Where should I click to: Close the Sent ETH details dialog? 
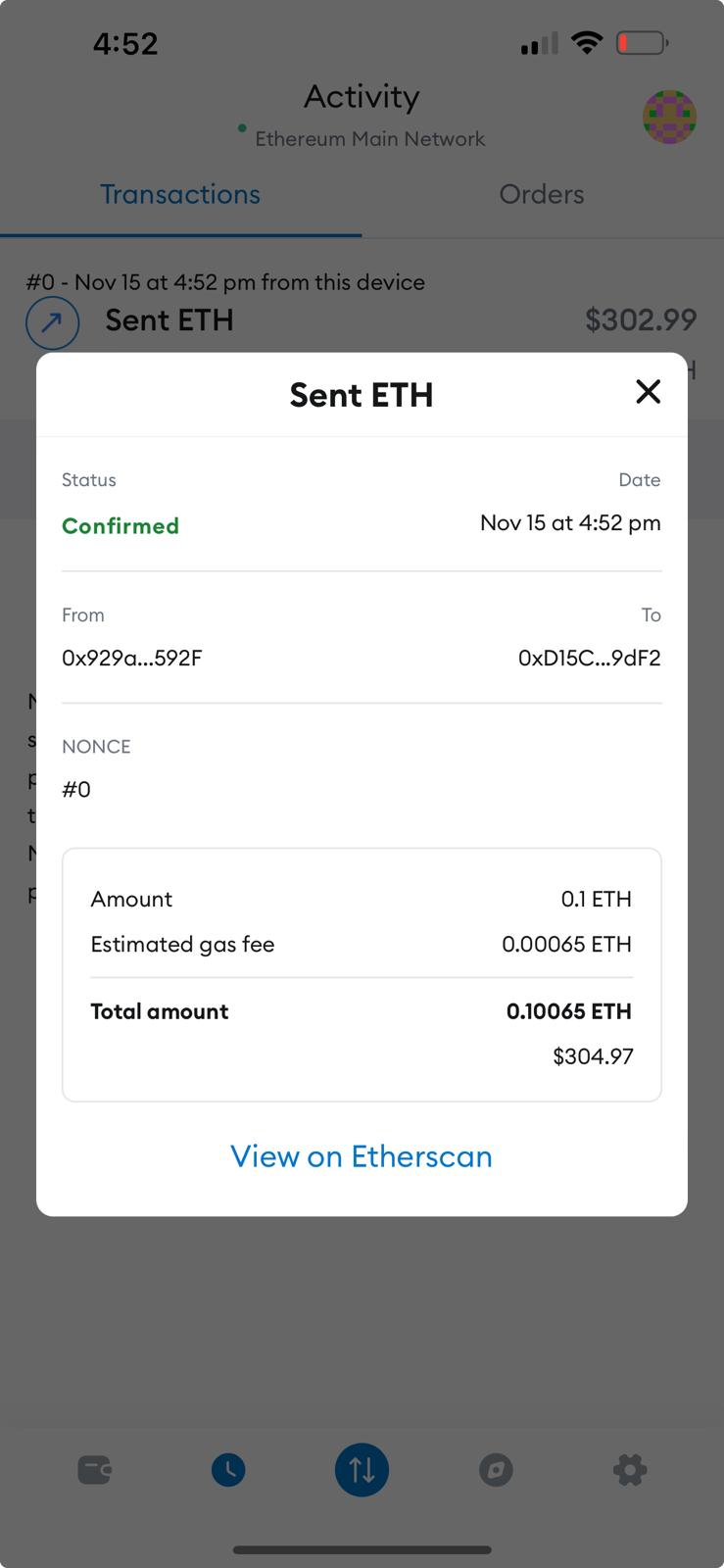pyautogui.click(x=648, y=392)
